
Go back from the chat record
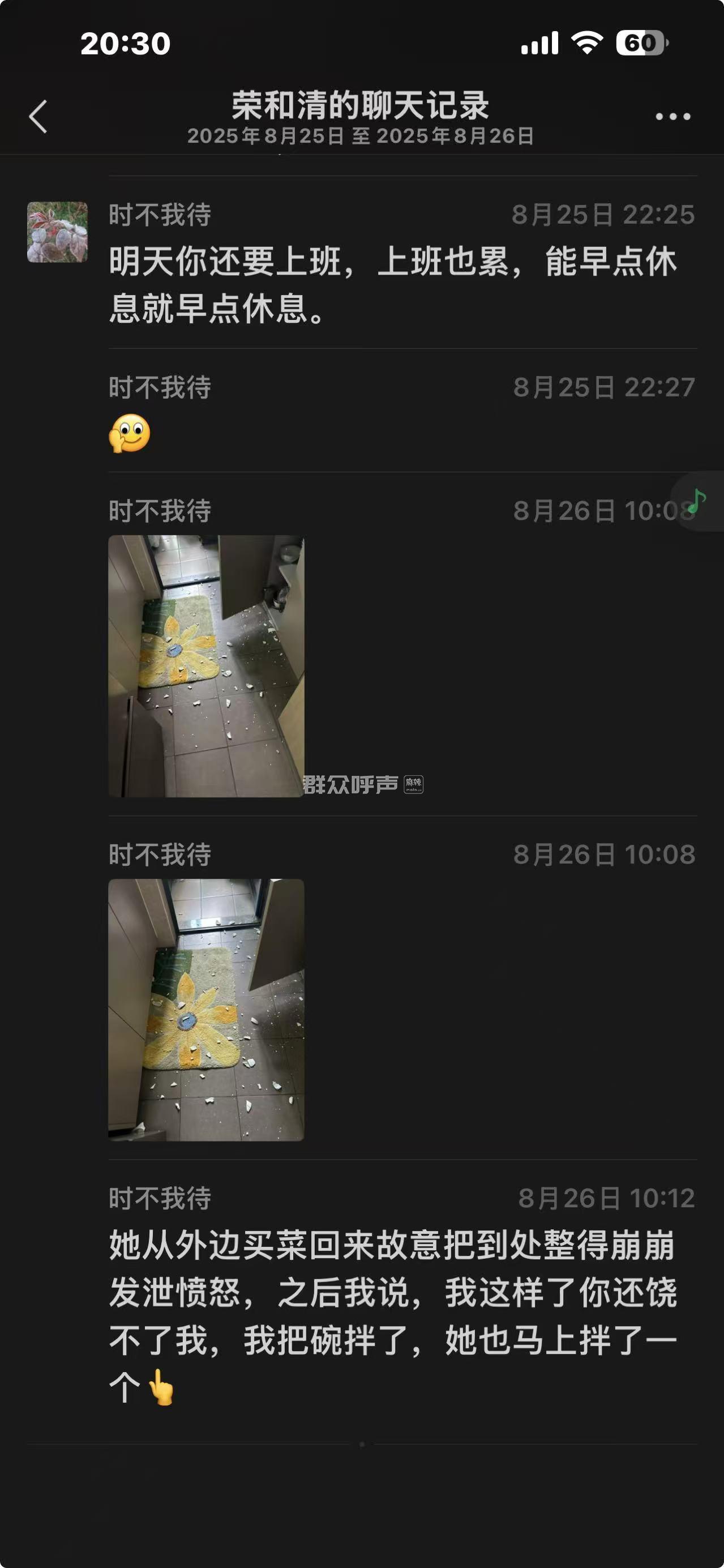tap(38, 116)
